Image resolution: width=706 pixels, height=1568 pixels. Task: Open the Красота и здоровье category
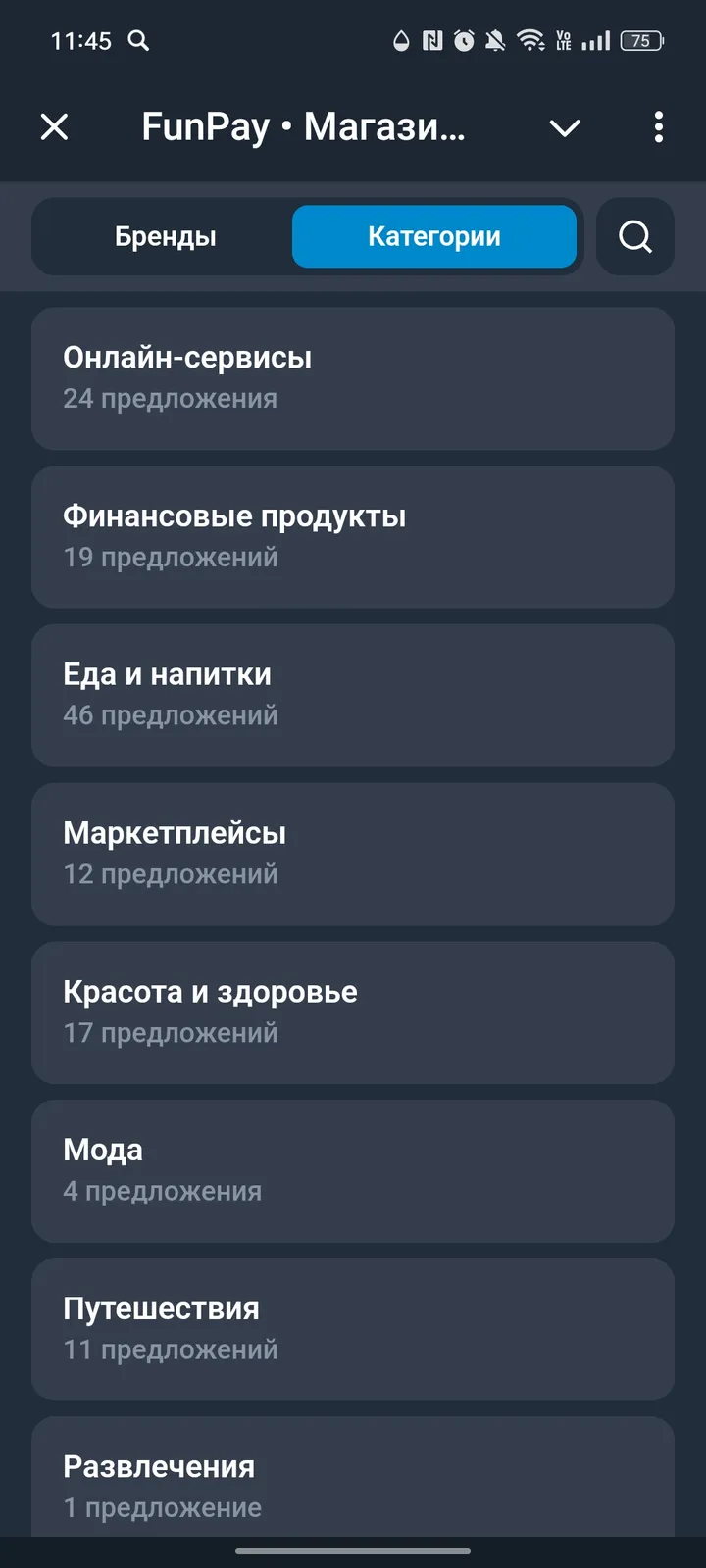(x=353, y=1012)
